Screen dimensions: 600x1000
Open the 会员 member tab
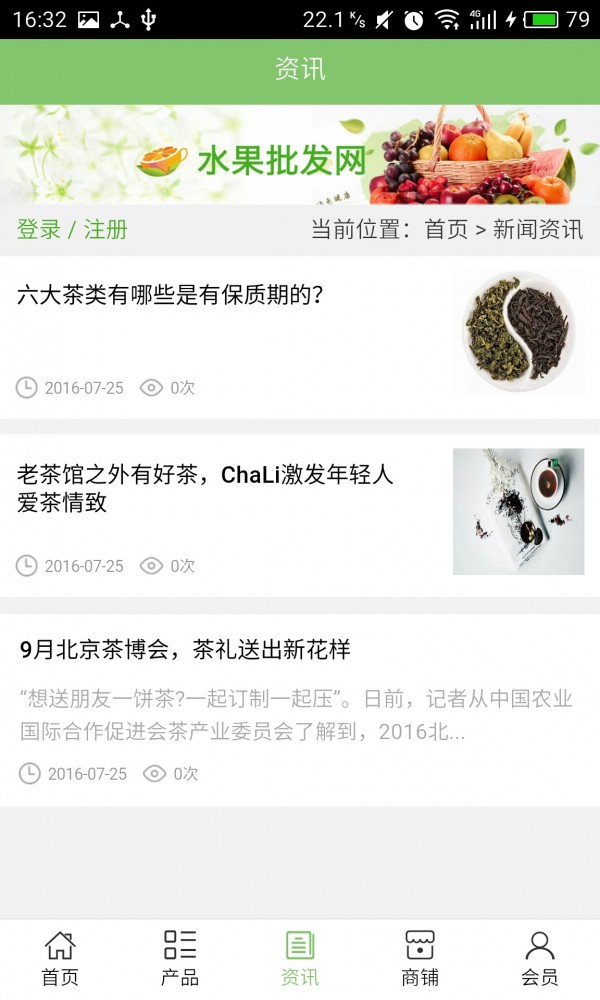point(540,958)
